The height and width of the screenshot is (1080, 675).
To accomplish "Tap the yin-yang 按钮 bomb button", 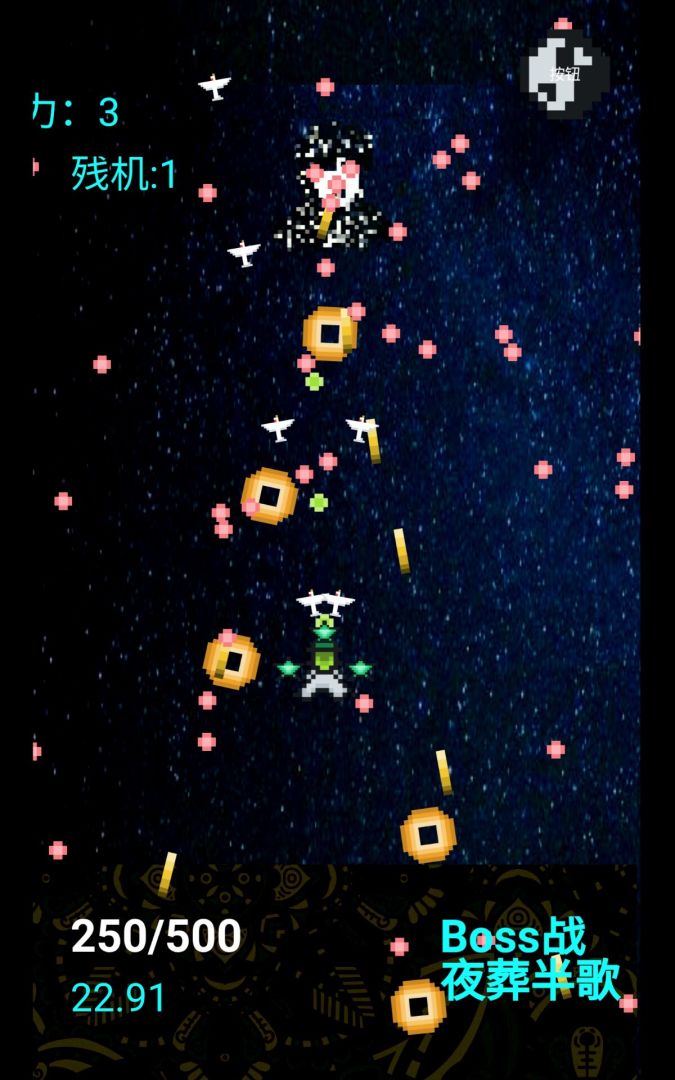I will tap(567, 73).
